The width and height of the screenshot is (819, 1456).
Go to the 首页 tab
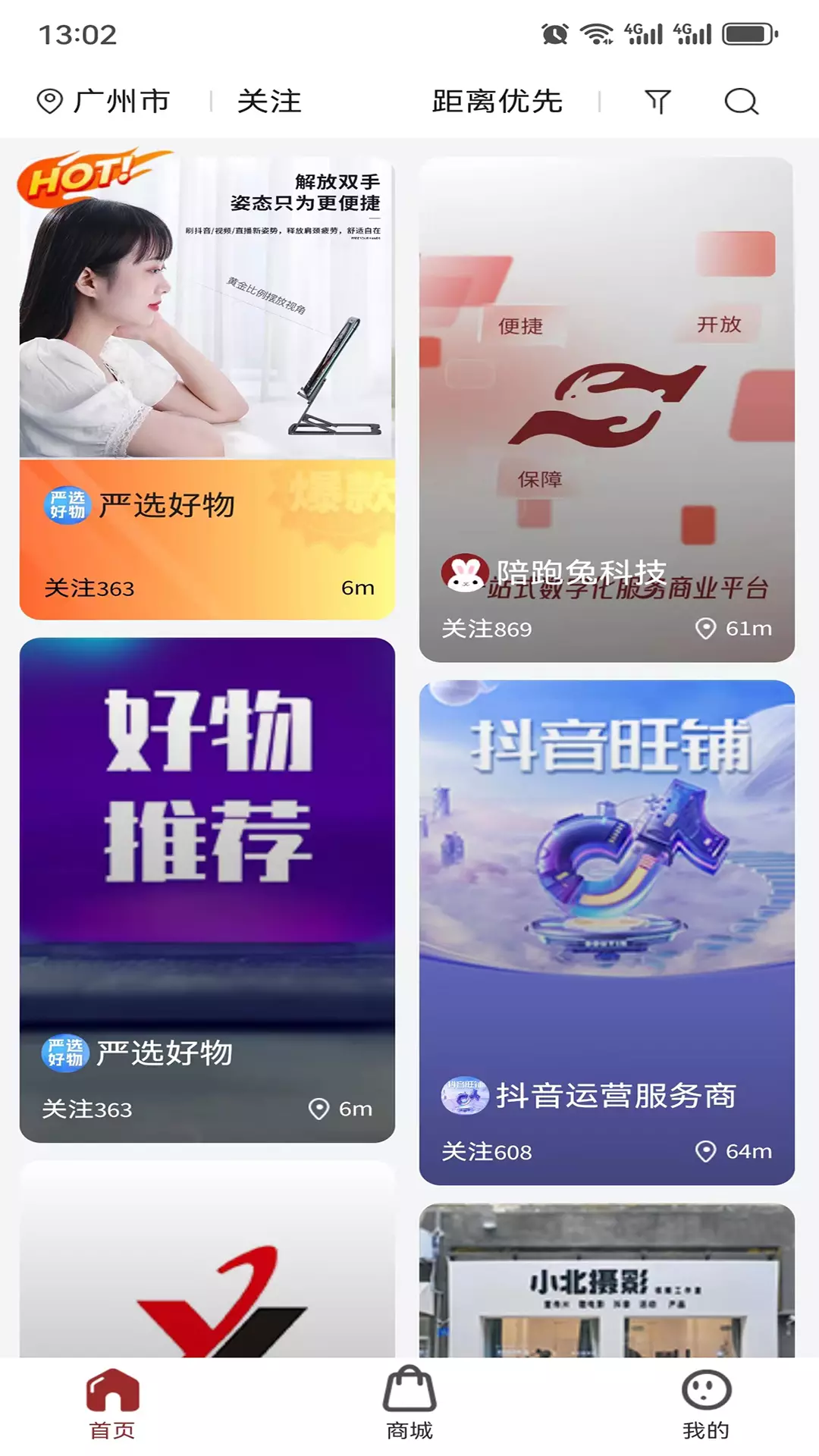click(112, 1404)
